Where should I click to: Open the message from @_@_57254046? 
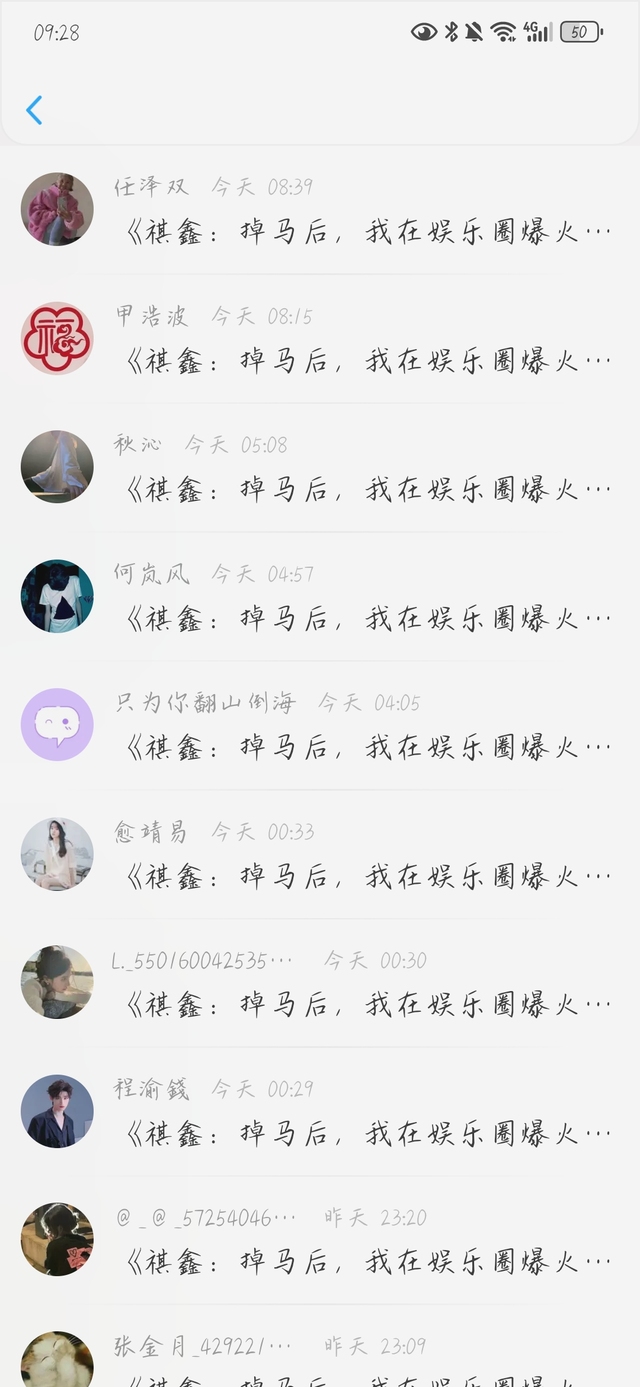point(320,1242)
